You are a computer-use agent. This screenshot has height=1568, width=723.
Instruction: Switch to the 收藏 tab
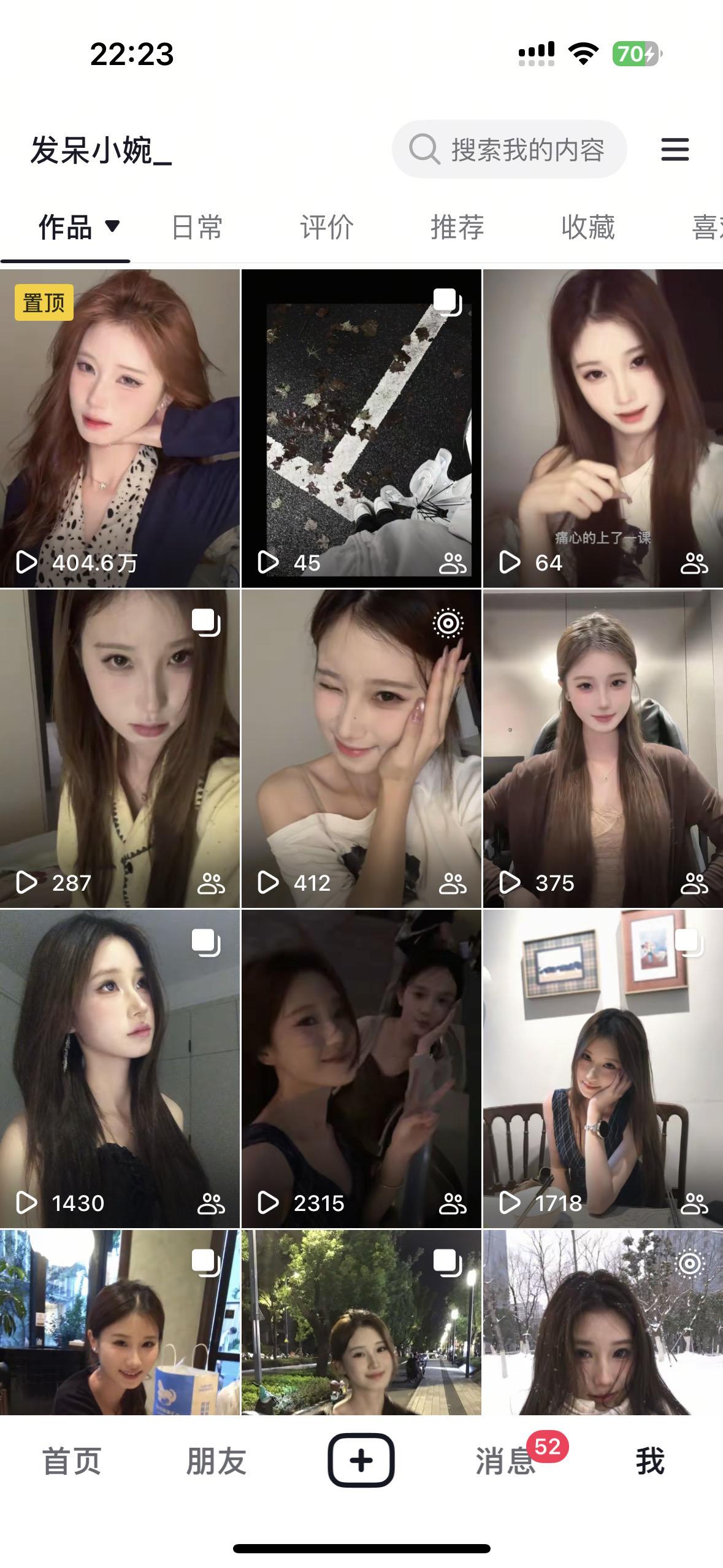[x=588, y=227]
